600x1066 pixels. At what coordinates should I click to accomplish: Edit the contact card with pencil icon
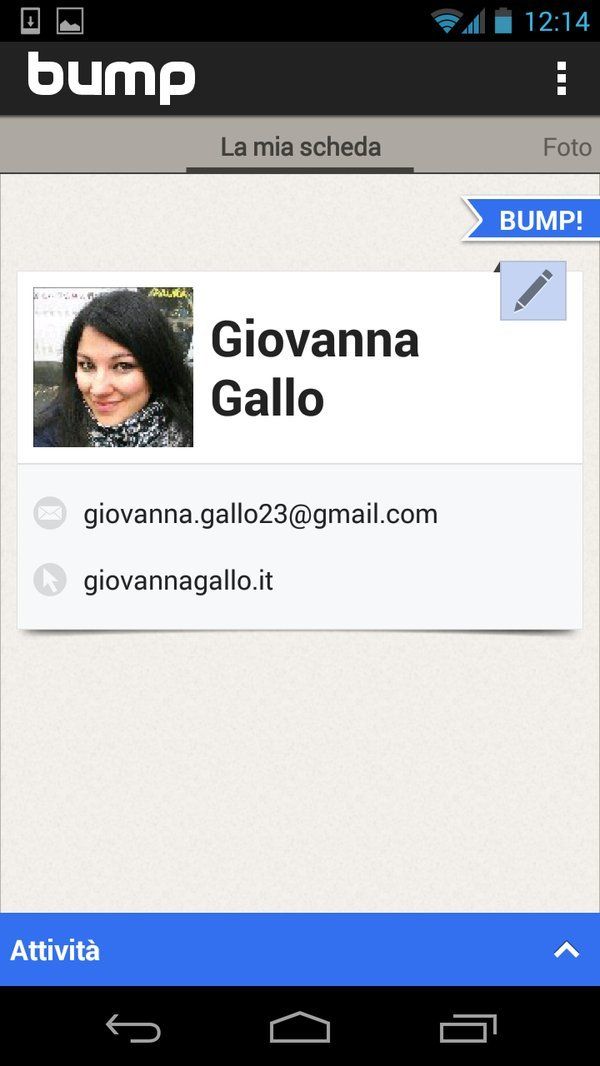click(x=533, y=290)
